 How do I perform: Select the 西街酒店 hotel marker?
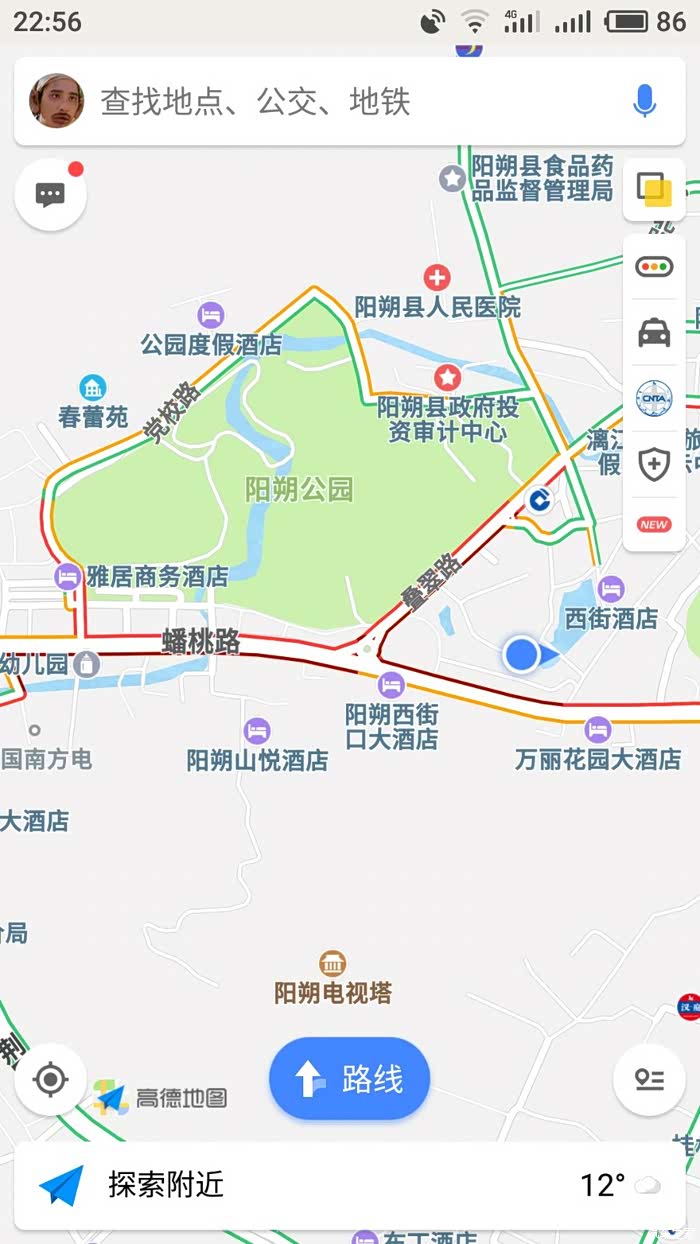[610, 590]
